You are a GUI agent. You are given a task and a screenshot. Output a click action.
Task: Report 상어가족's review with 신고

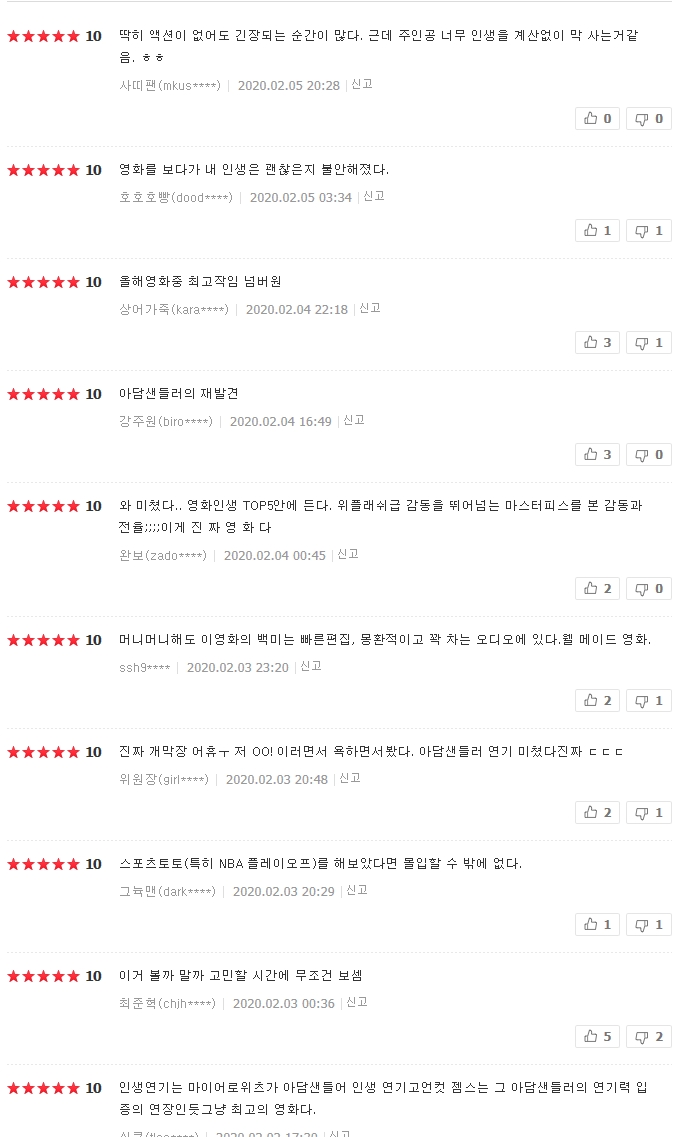pyautogui.click(x=370, y=308)
